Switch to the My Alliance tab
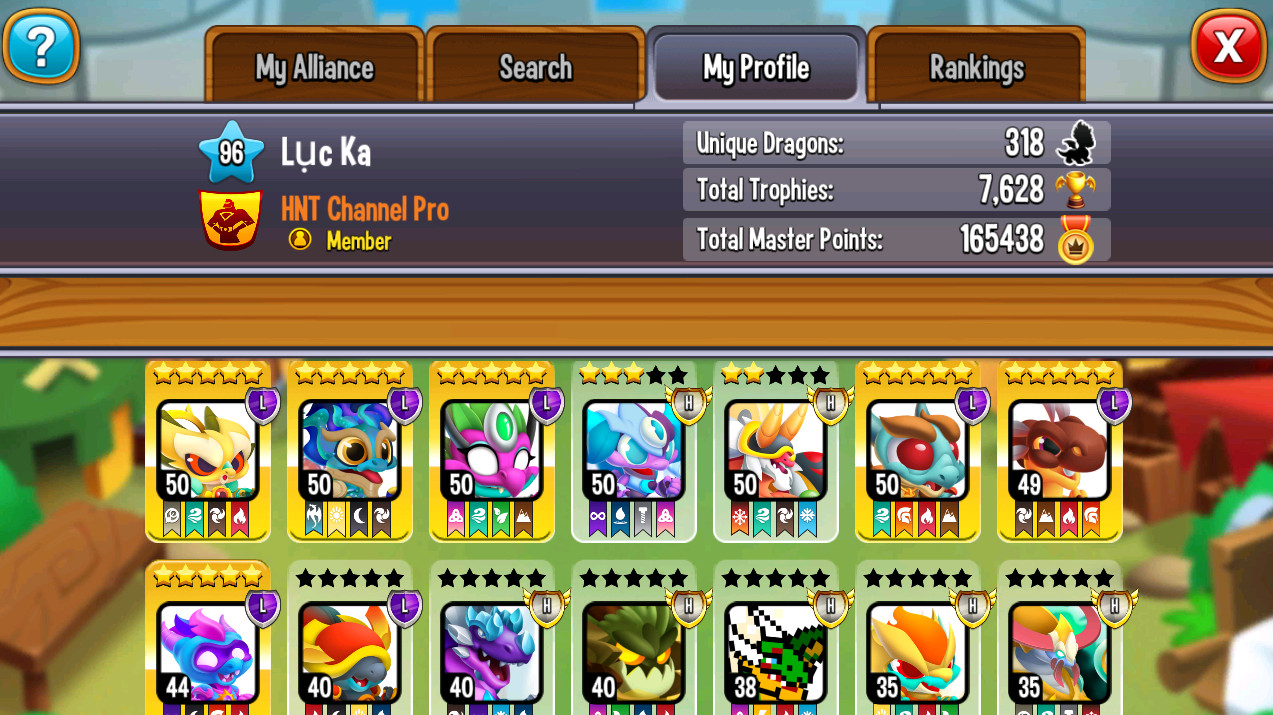The height and width of the screenshot is (715, 1273). (314, 68)
